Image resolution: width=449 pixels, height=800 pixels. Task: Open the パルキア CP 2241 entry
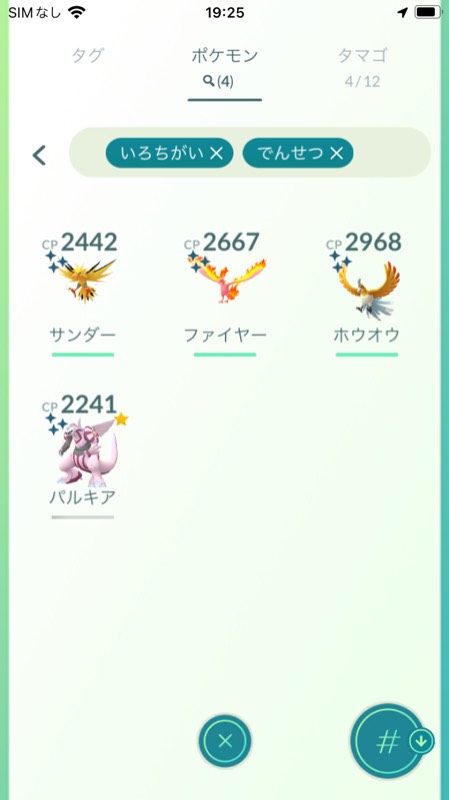[x=84, y=455]
